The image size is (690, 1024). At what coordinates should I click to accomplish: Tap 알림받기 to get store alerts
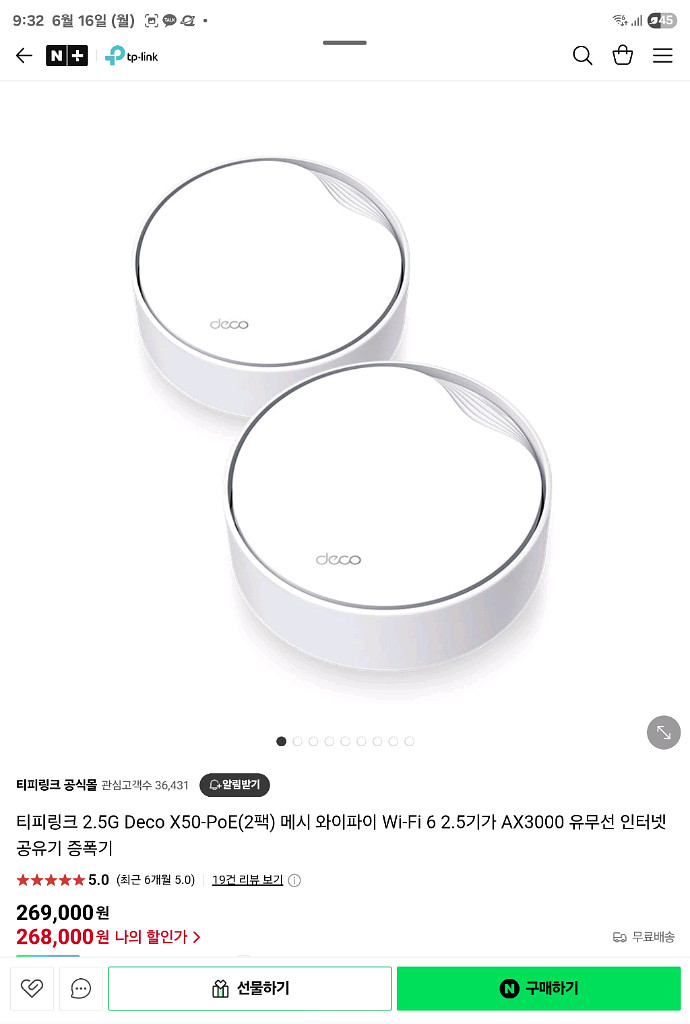click(x=235, y=785)
